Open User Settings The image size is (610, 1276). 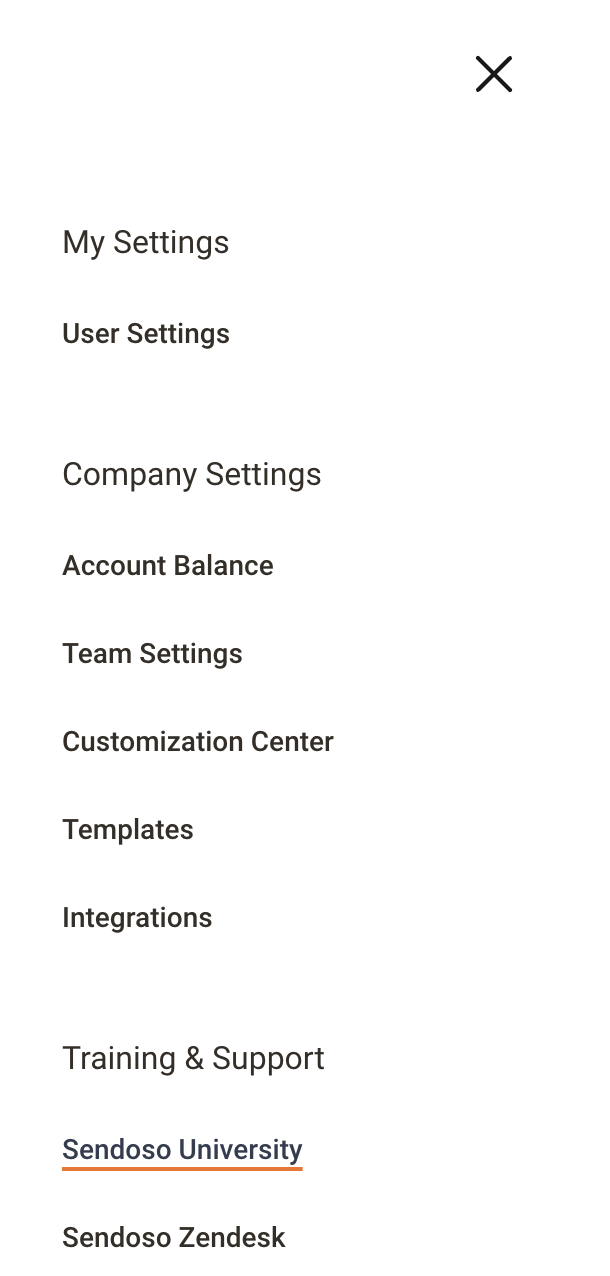146,334
